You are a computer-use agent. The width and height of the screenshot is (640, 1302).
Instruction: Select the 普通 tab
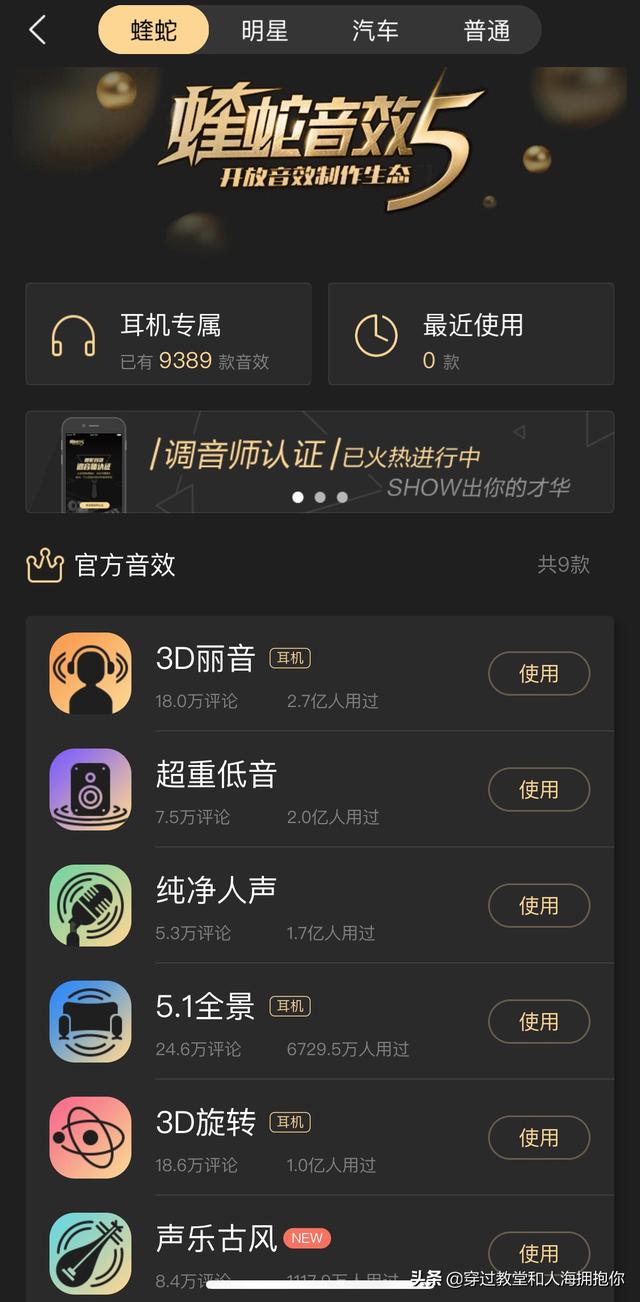tap(487, 30)
